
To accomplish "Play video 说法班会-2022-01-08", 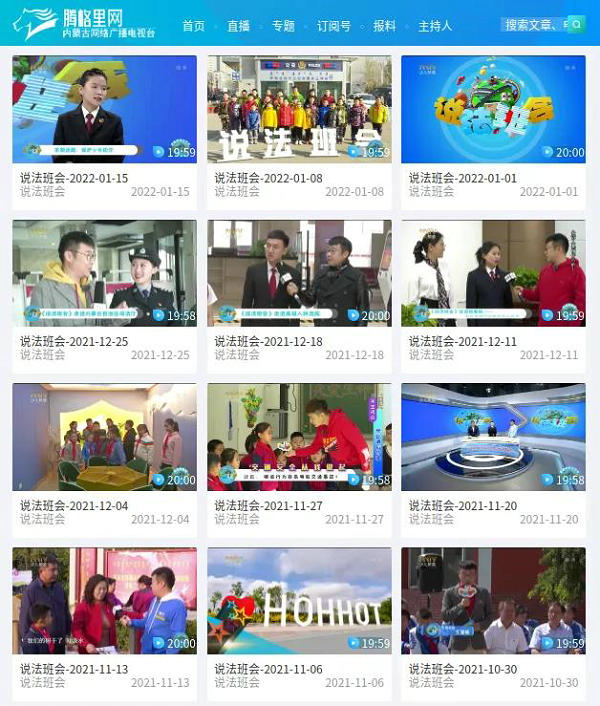I will [x=299, y=110].
